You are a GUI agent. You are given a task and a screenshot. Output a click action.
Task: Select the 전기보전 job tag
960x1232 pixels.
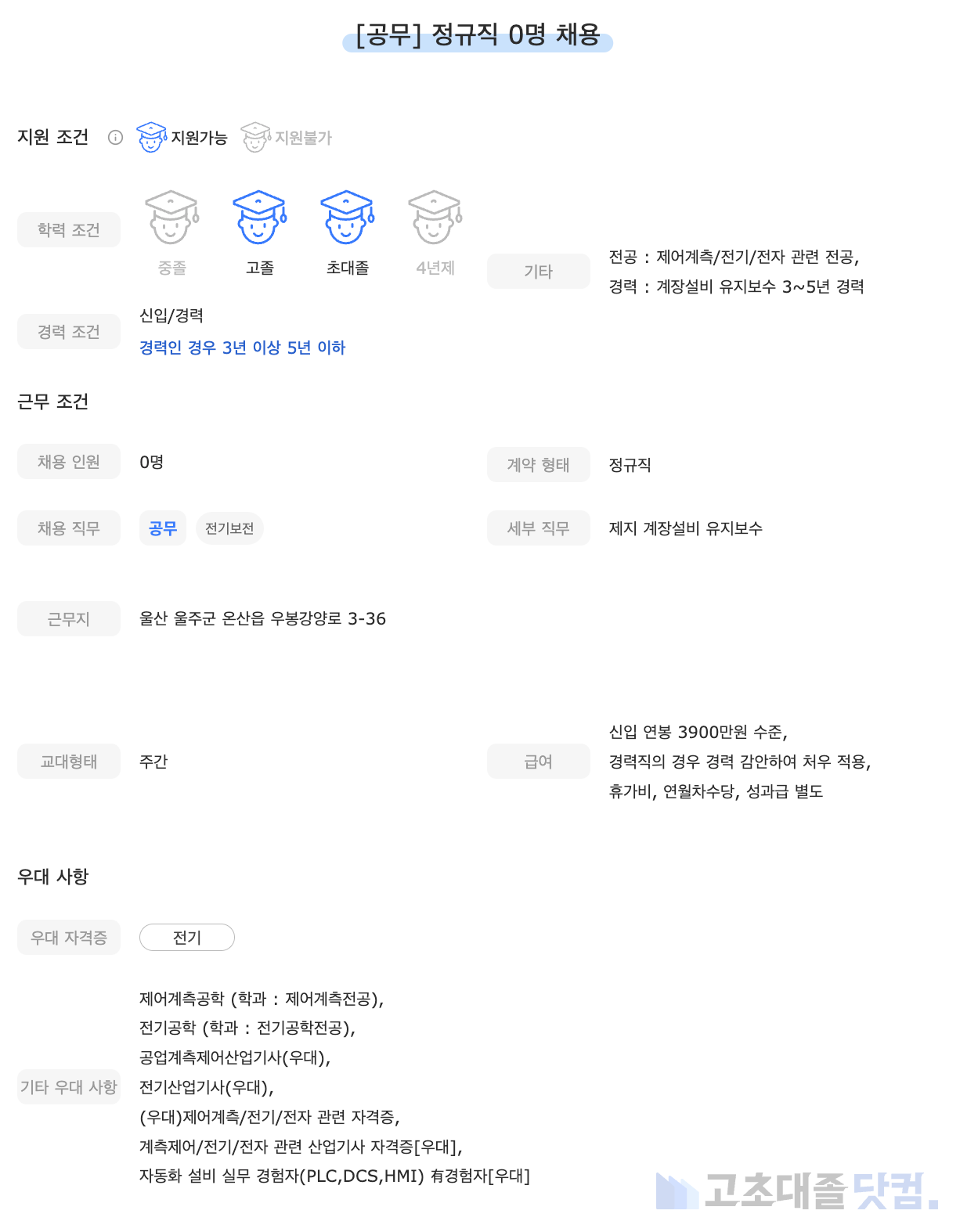click(229, 528)
